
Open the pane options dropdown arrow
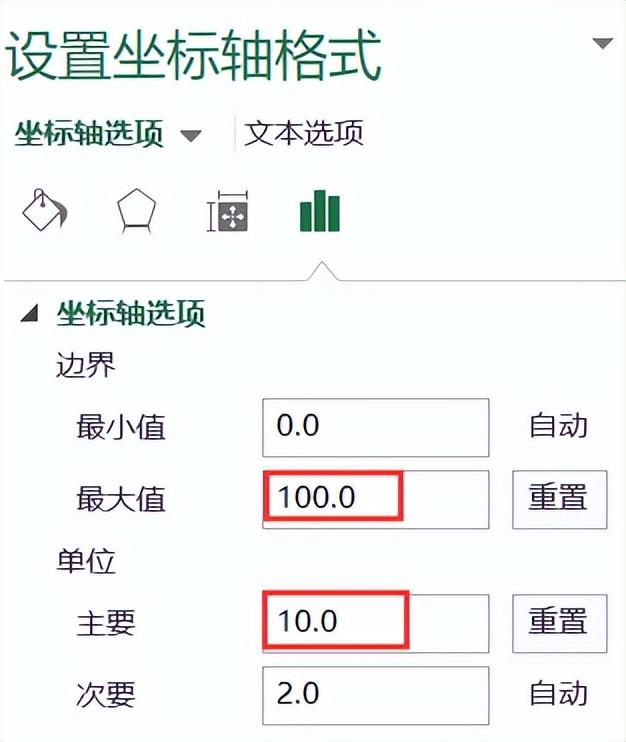[602, 44]
